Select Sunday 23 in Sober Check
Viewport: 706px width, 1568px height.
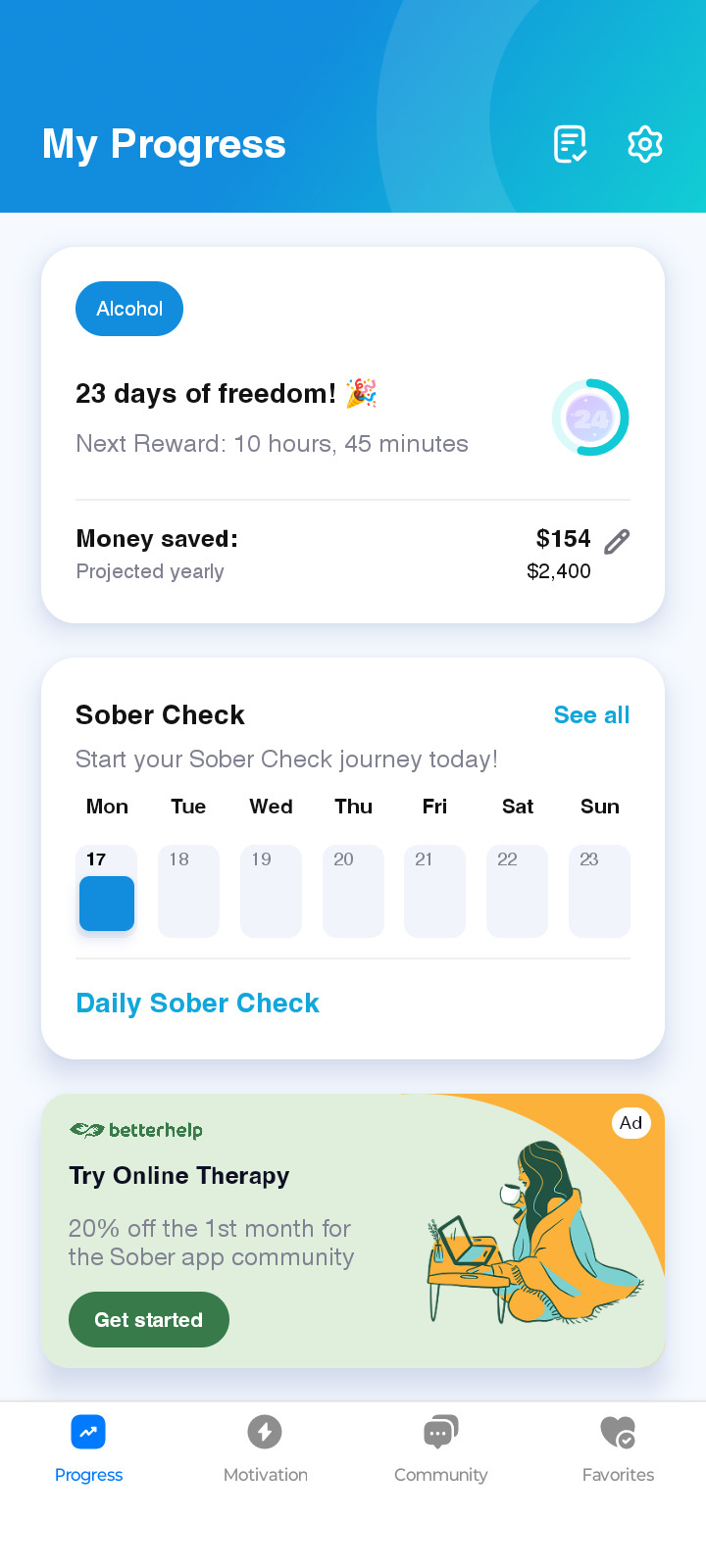click(x=599, y=891)
